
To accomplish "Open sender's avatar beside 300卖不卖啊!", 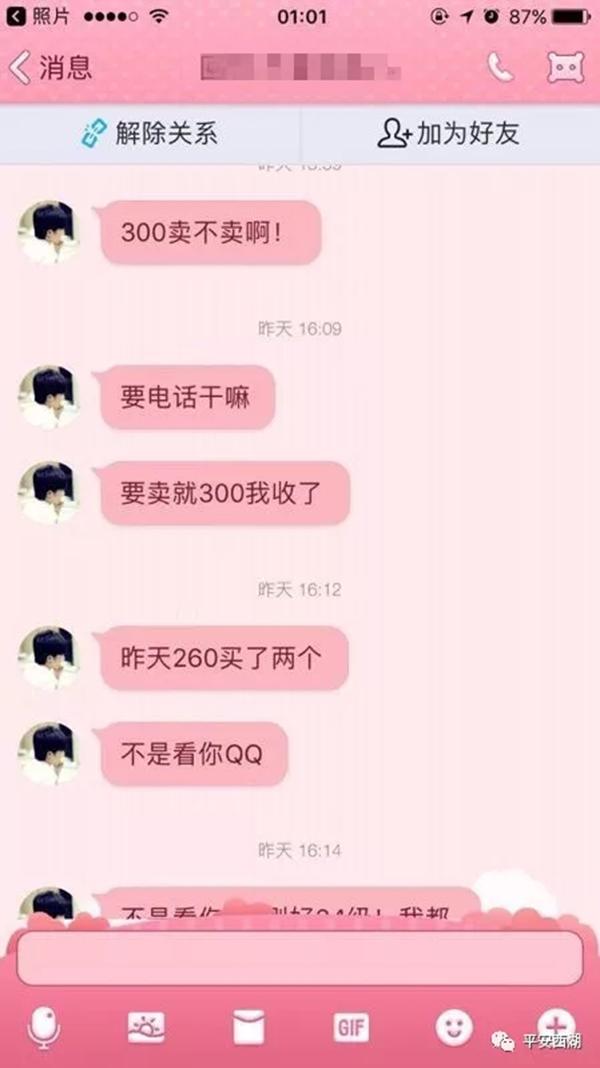I will click(x=47, y=232).
